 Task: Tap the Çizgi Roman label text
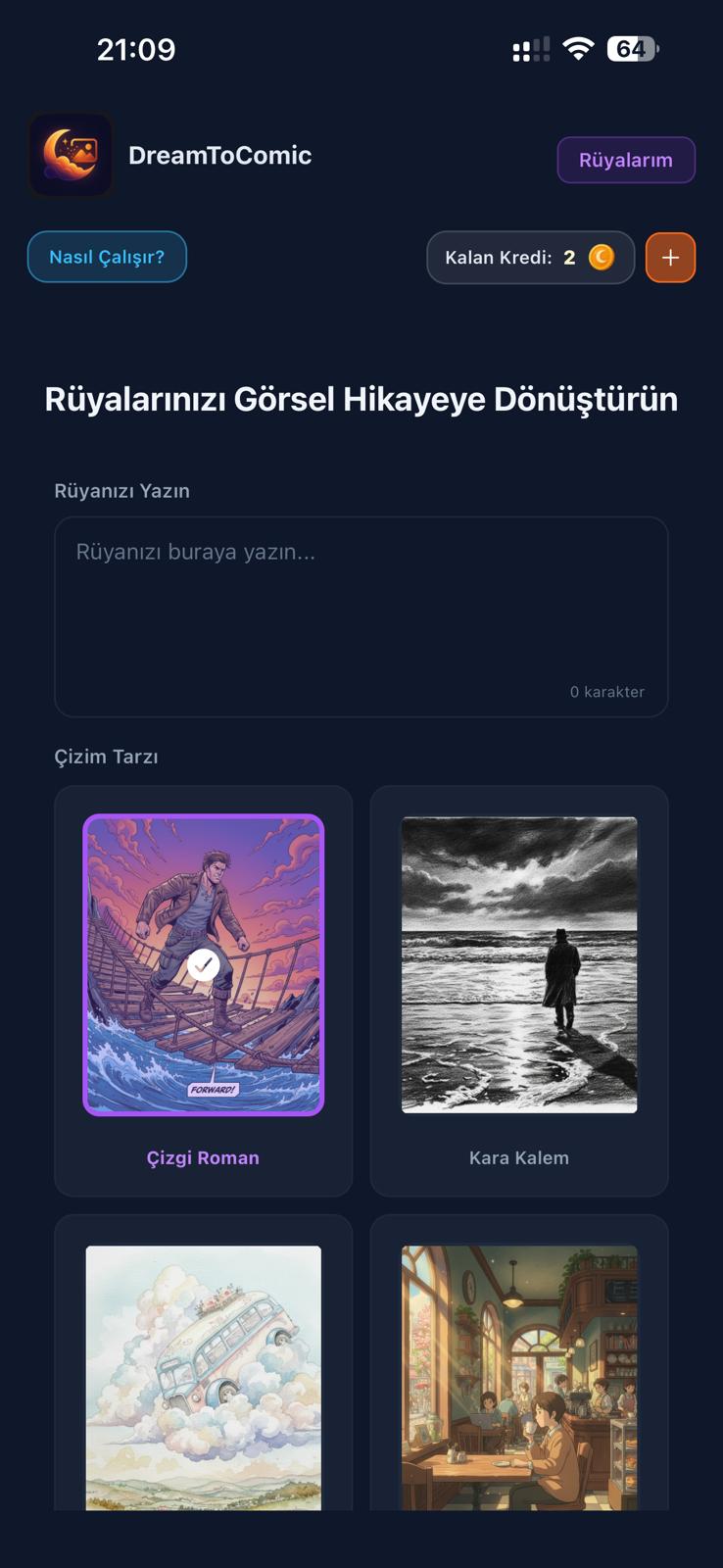click(203, 1157)
